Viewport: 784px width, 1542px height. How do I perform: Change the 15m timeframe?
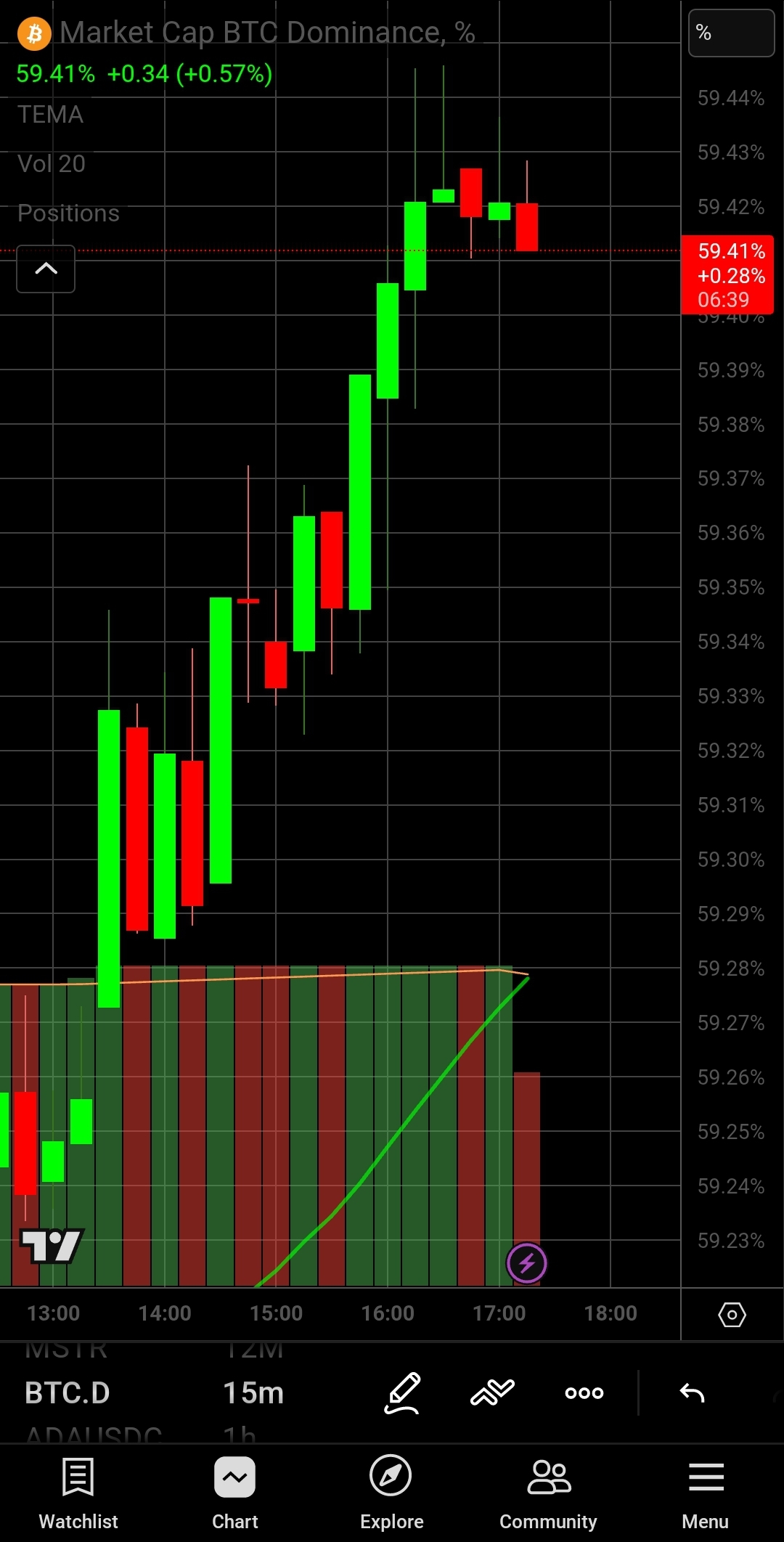click(x=253, y=1392)
